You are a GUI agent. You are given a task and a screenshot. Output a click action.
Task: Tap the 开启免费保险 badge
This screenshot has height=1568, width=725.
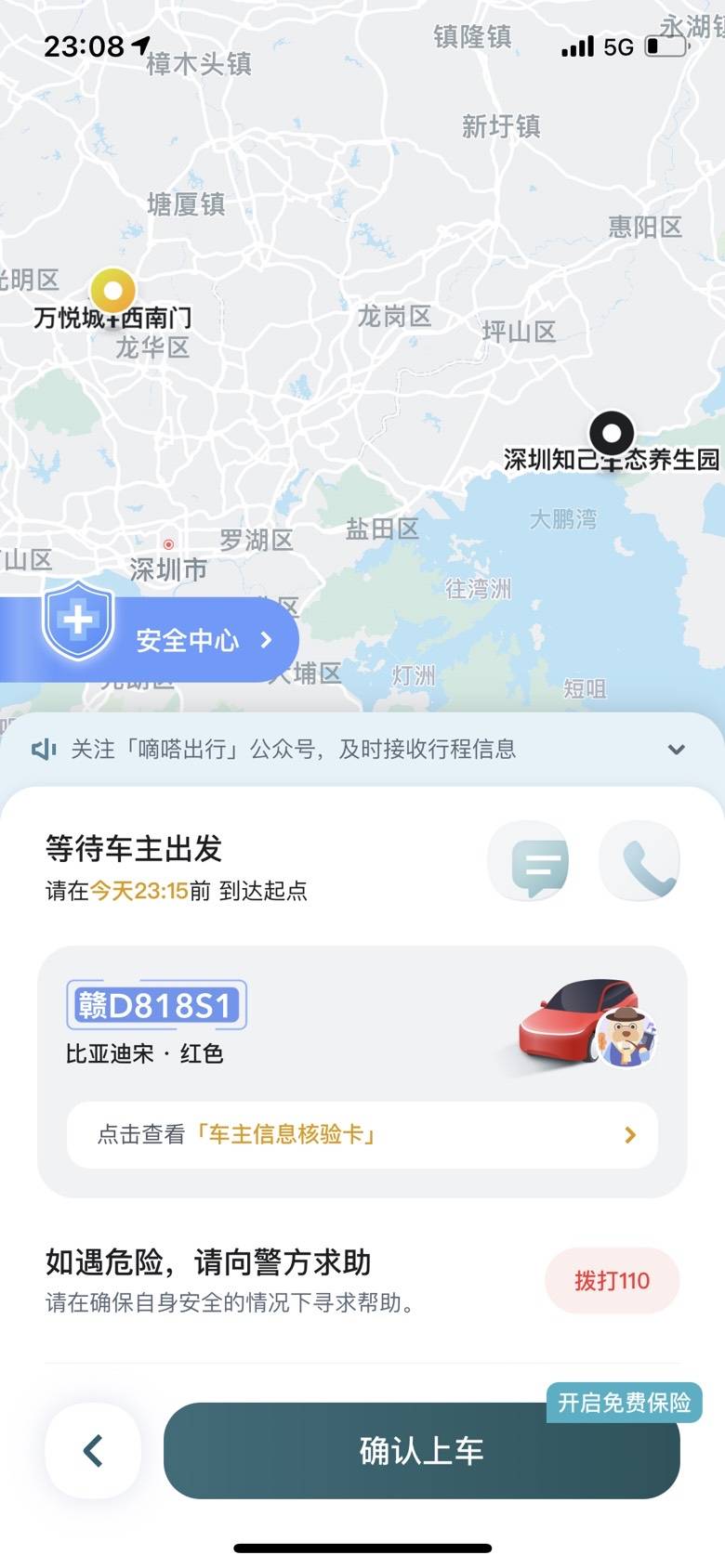(x=624, y=1403)
